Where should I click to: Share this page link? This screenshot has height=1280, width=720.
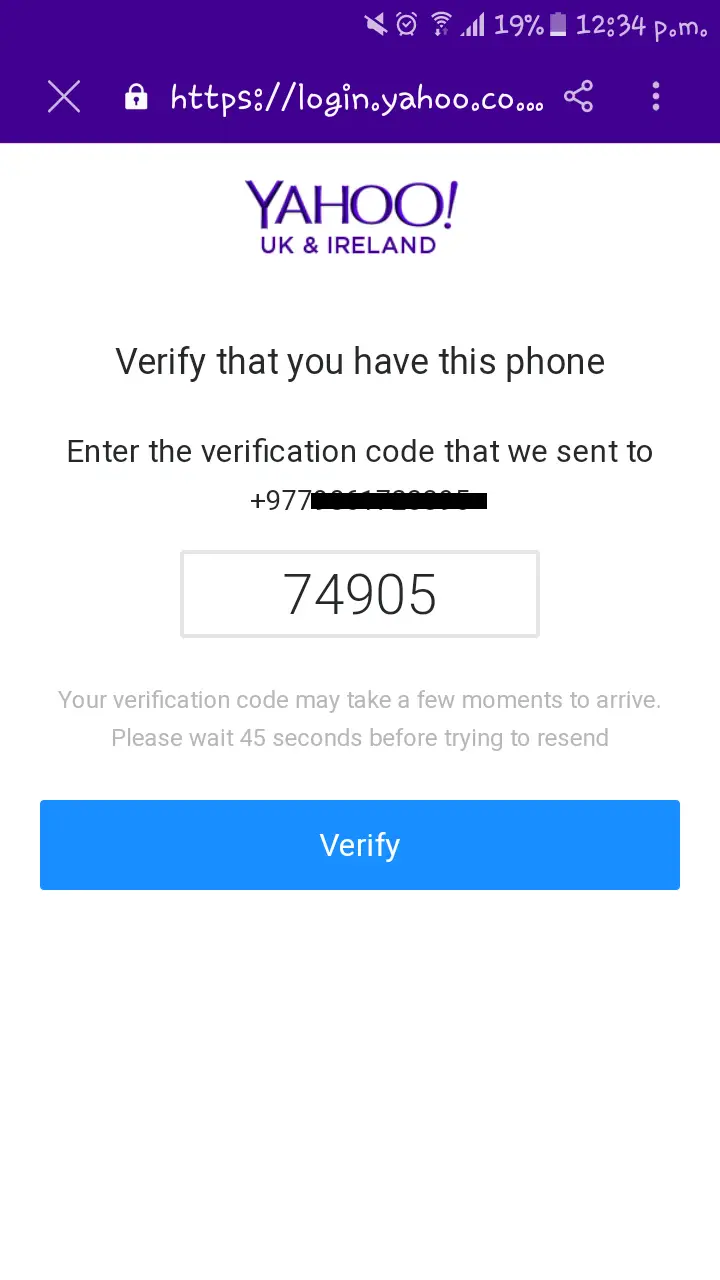click(x=579, y=97)
